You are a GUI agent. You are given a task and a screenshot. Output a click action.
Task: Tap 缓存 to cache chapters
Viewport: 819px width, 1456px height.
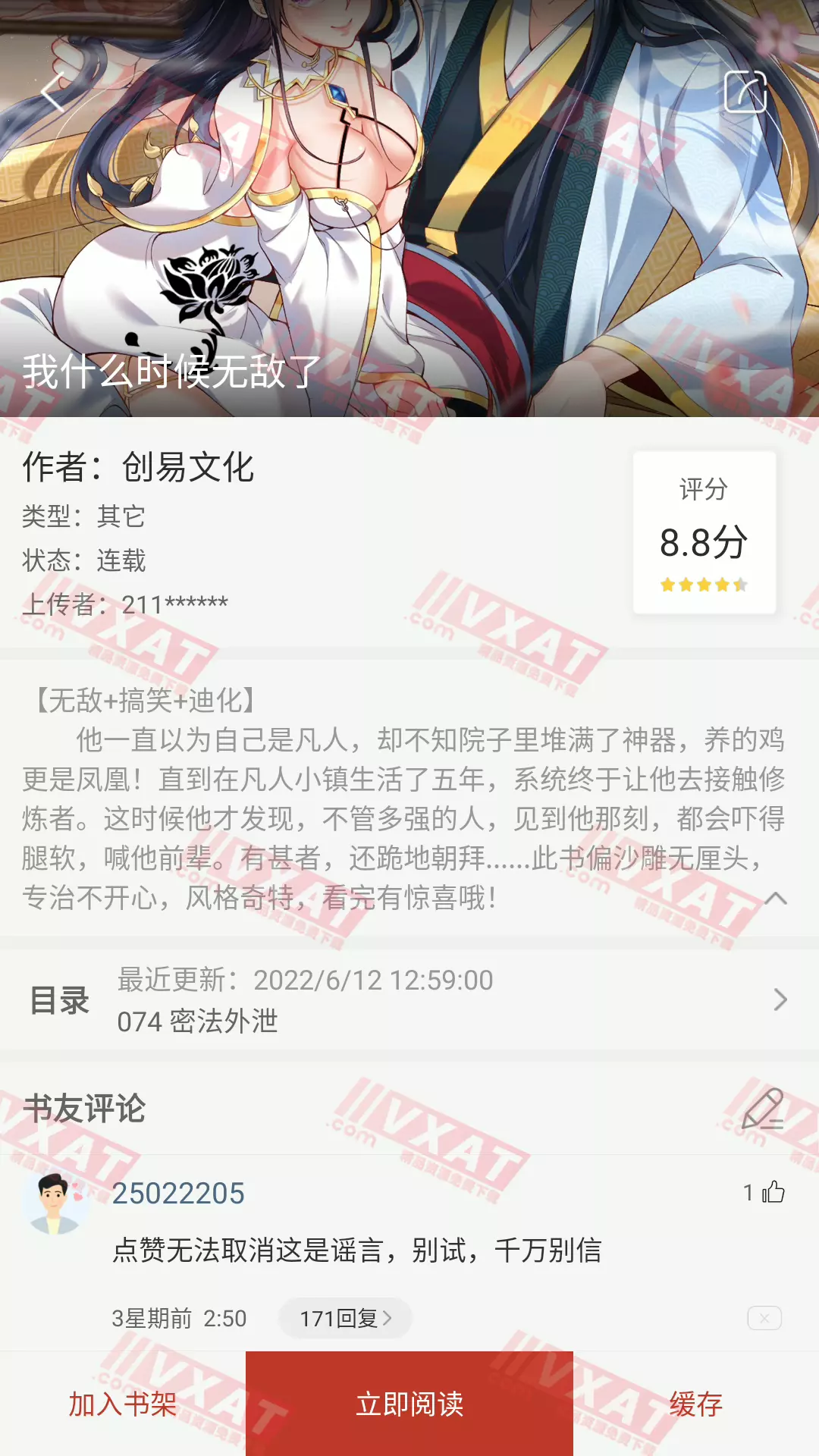tap(695, 1404)
